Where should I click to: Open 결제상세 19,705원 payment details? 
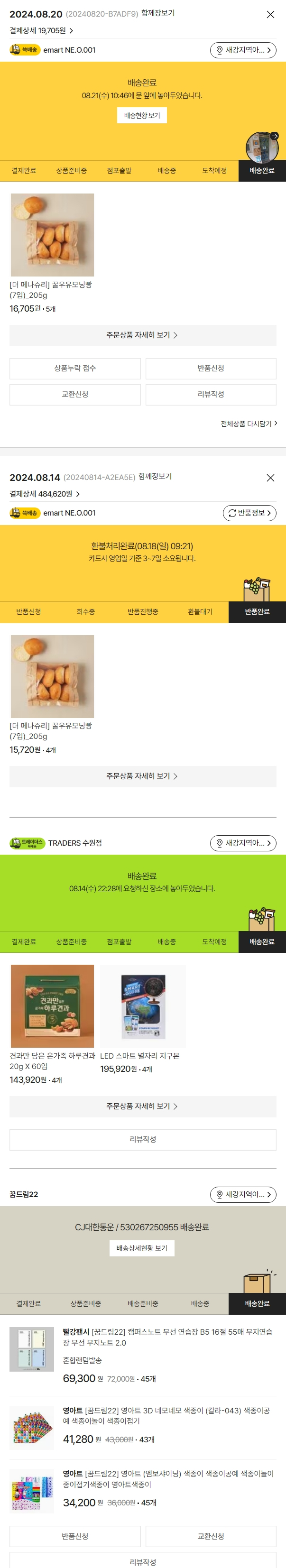[x=41, y=30]
